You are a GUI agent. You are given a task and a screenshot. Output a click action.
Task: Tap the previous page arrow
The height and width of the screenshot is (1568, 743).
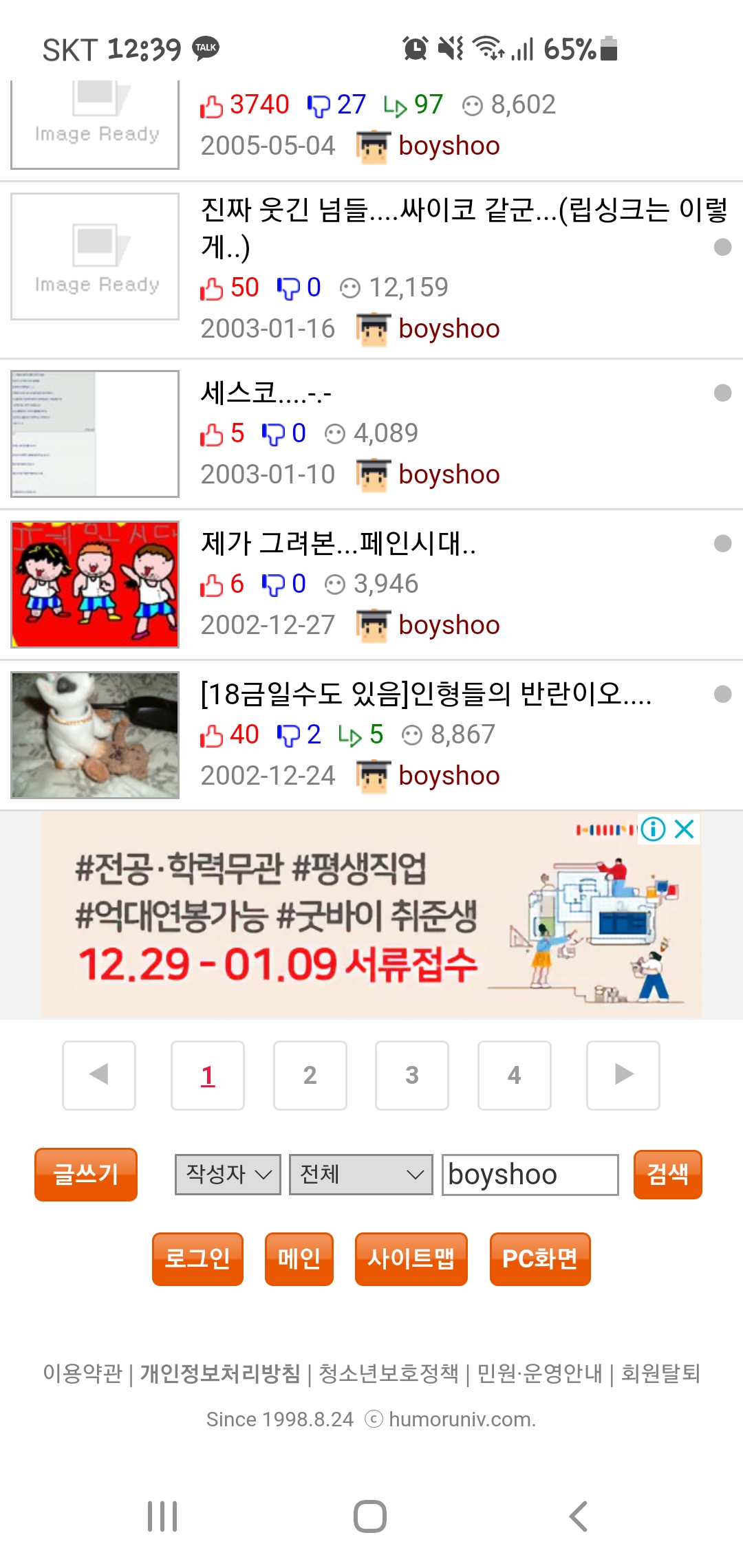pyautogui.click(x=99, y=1075)
